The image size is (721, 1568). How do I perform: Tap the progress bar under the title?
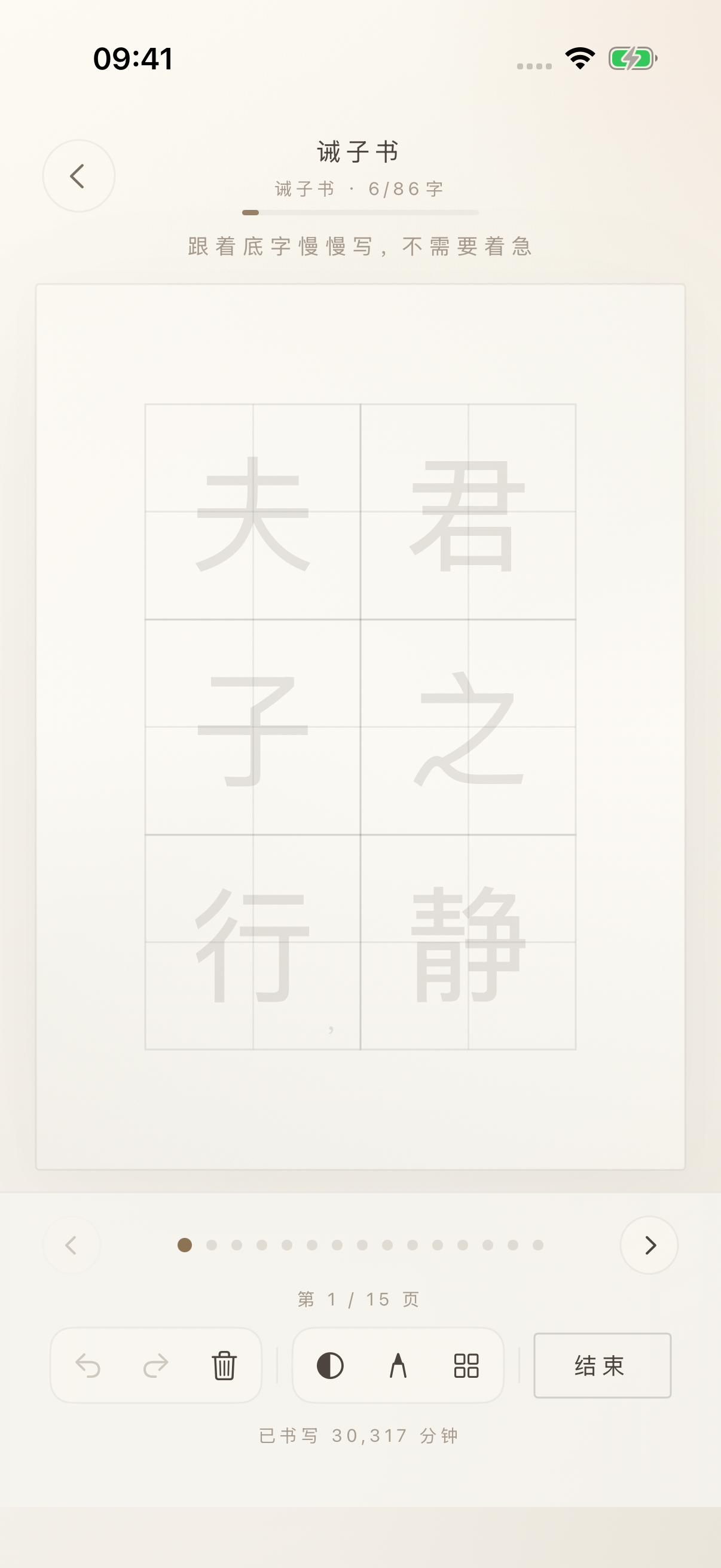360,212
